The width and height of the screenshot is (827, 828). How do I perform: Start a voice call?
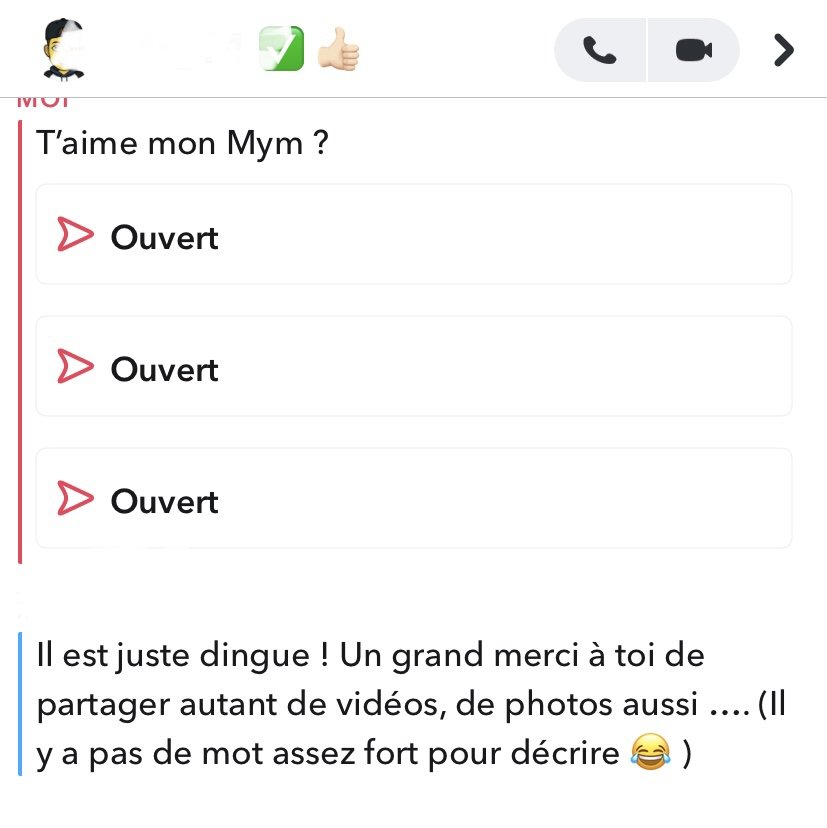[x=600, y=50]
